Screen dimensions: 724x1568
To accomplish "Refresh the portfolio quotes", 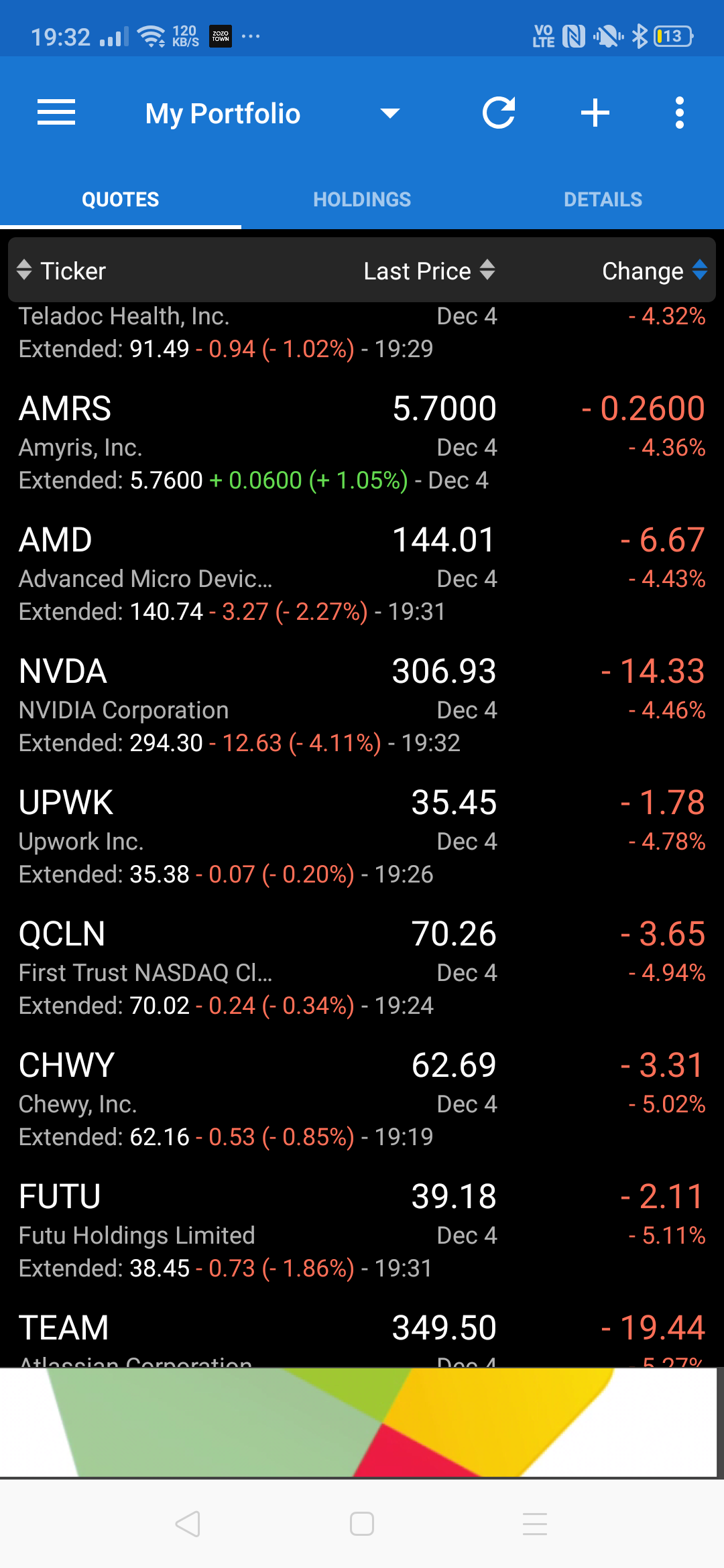I will point(499,113).
